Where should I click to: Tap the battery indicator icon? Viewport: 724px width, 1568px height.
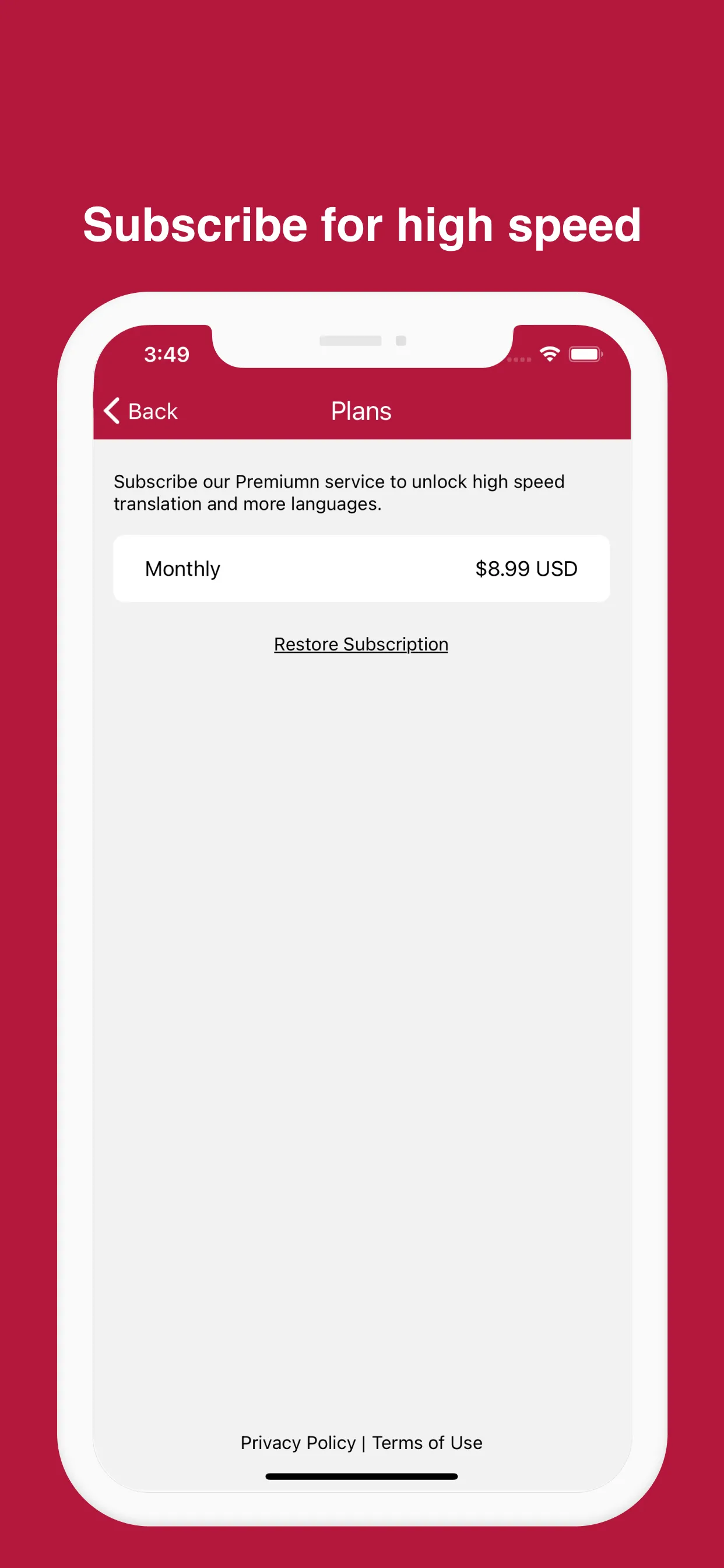coord(585,354)
